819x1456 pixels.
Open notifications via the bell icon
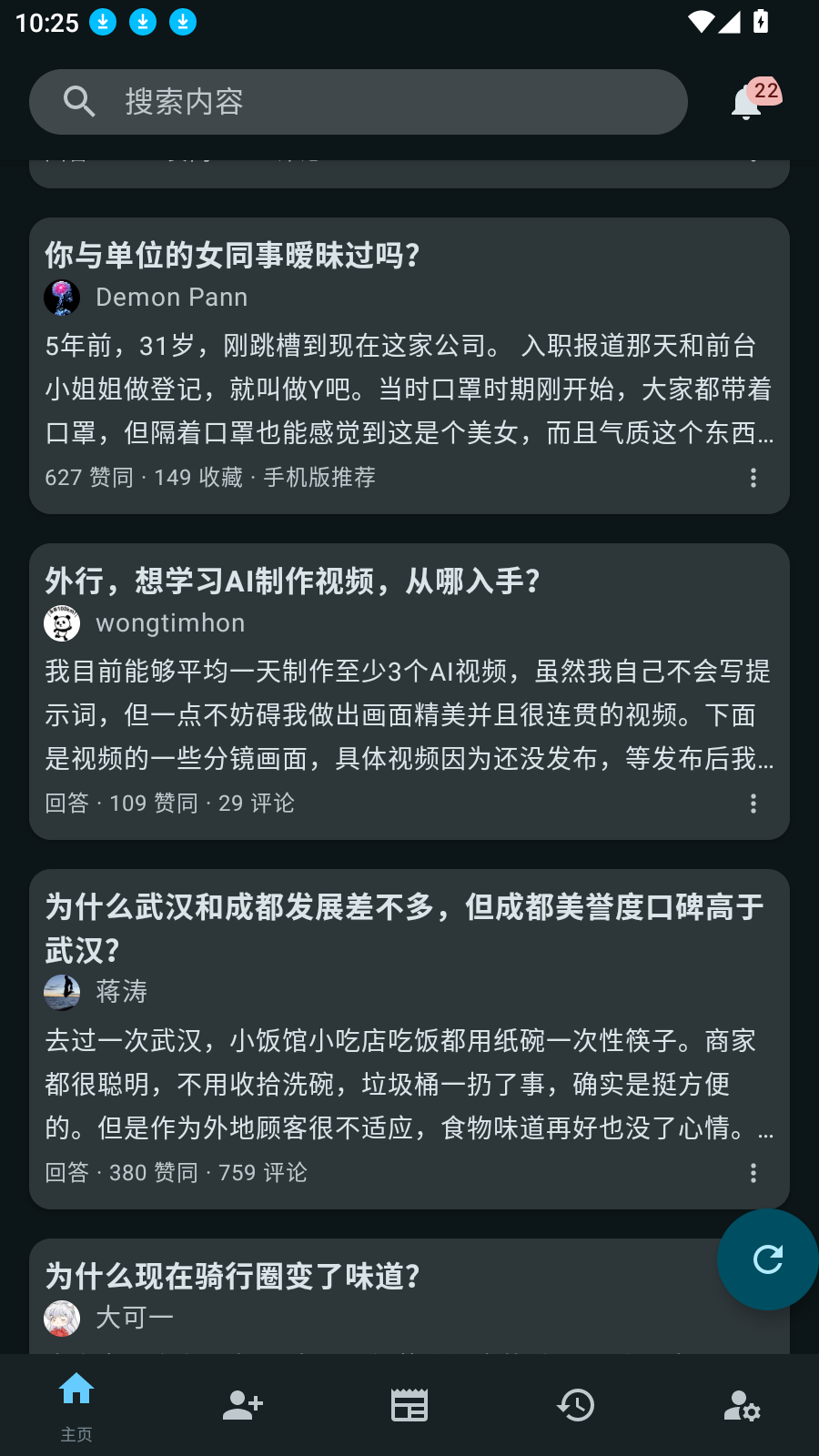click(x=746, y=103)
